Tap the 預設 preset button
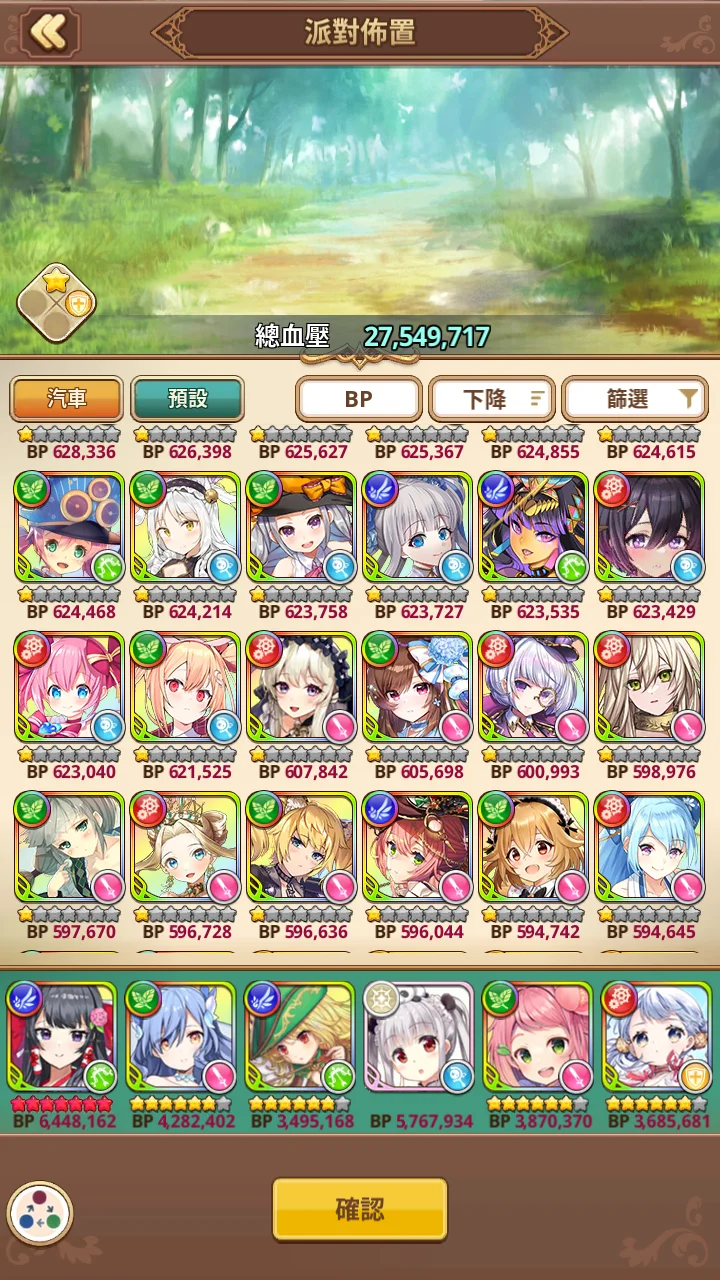 coord(187,398)
